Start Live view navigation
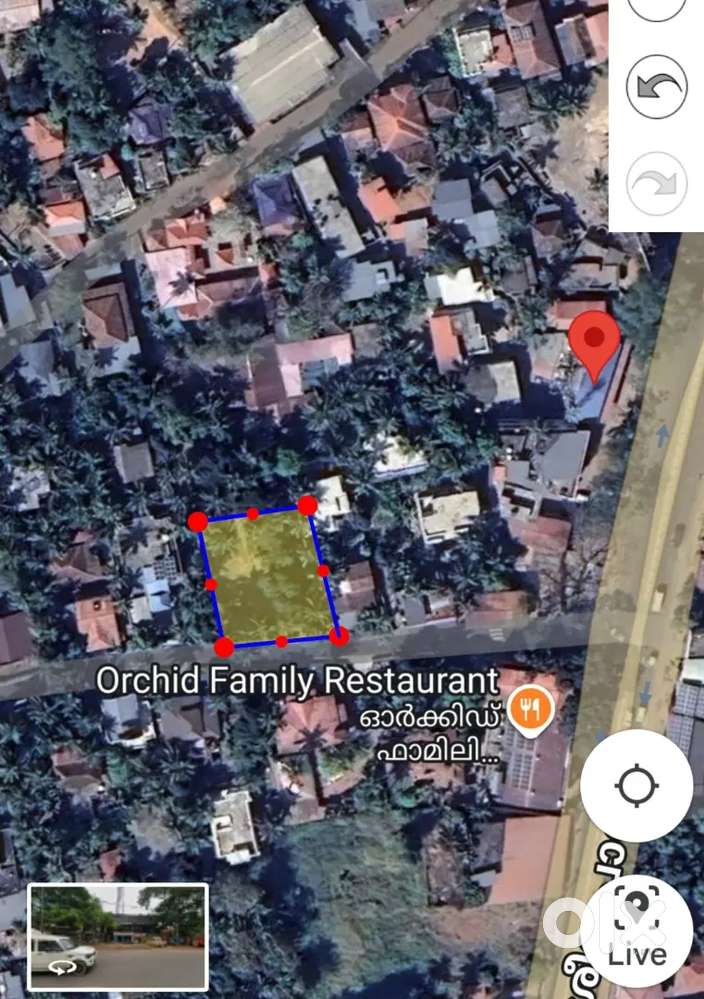This screenshot has height=999, width=704. (636, 931)
